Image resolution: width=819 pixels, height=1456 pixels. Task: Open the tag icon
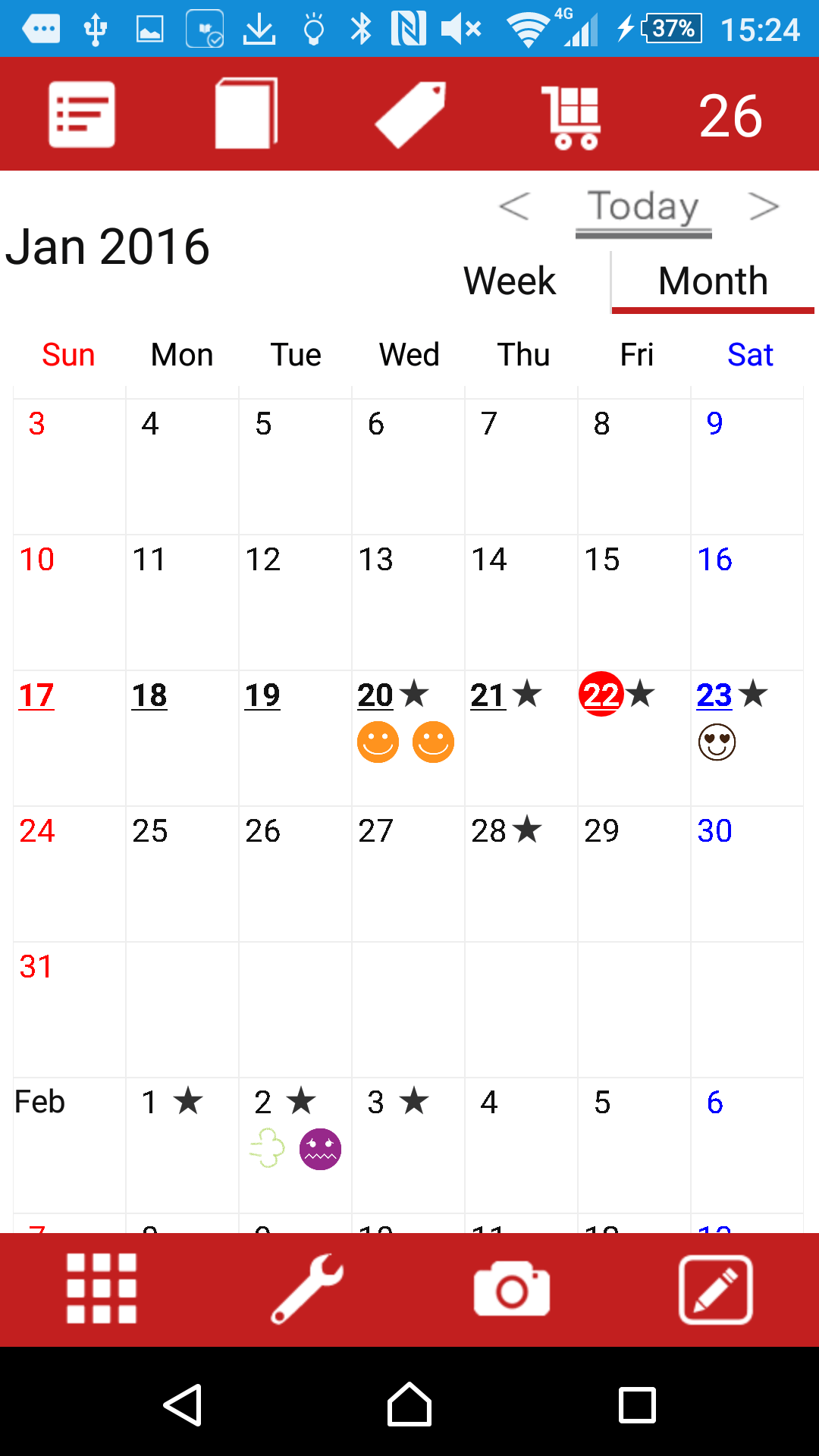[410, 115]
